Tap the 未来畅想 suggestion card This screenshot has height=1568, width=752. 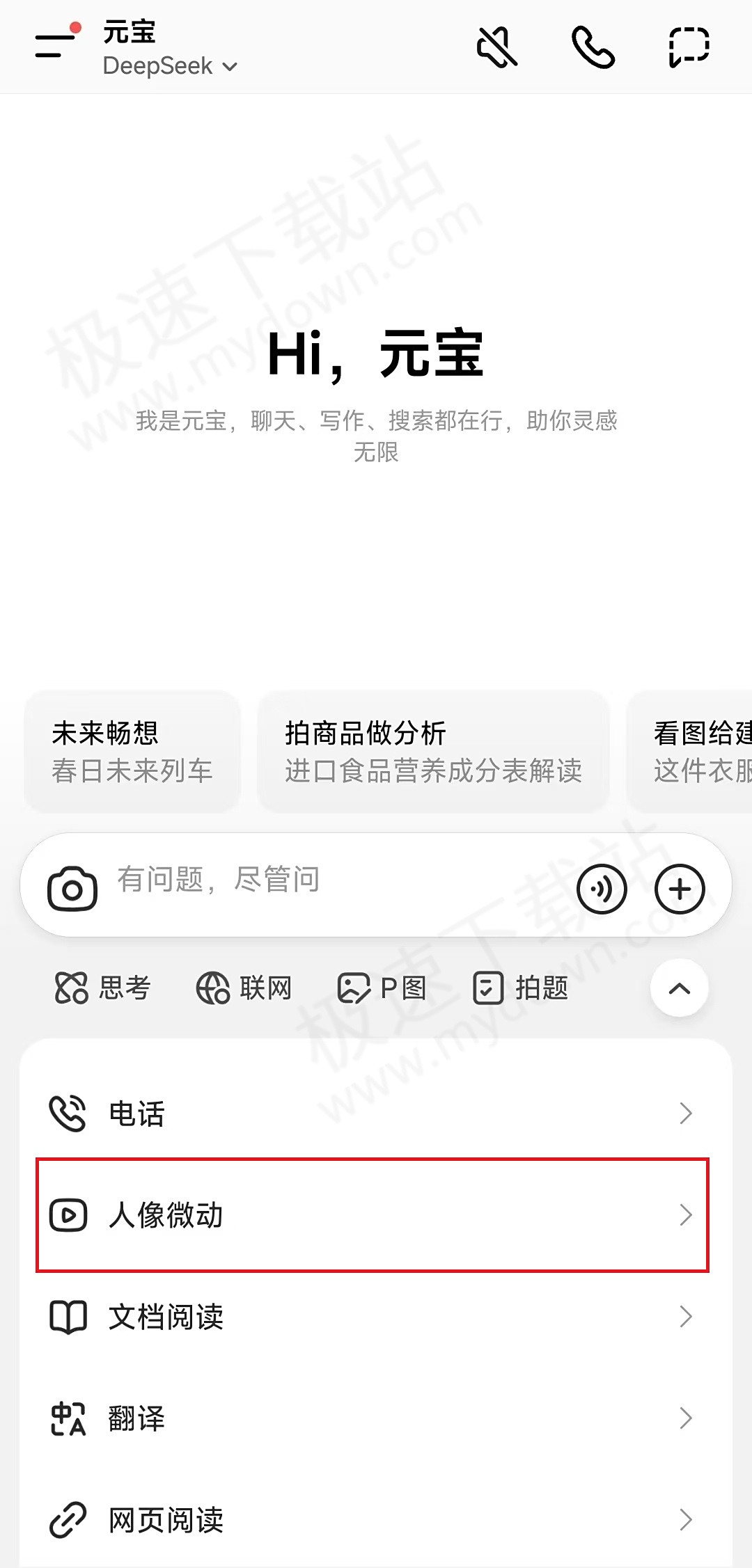(132, 752)
